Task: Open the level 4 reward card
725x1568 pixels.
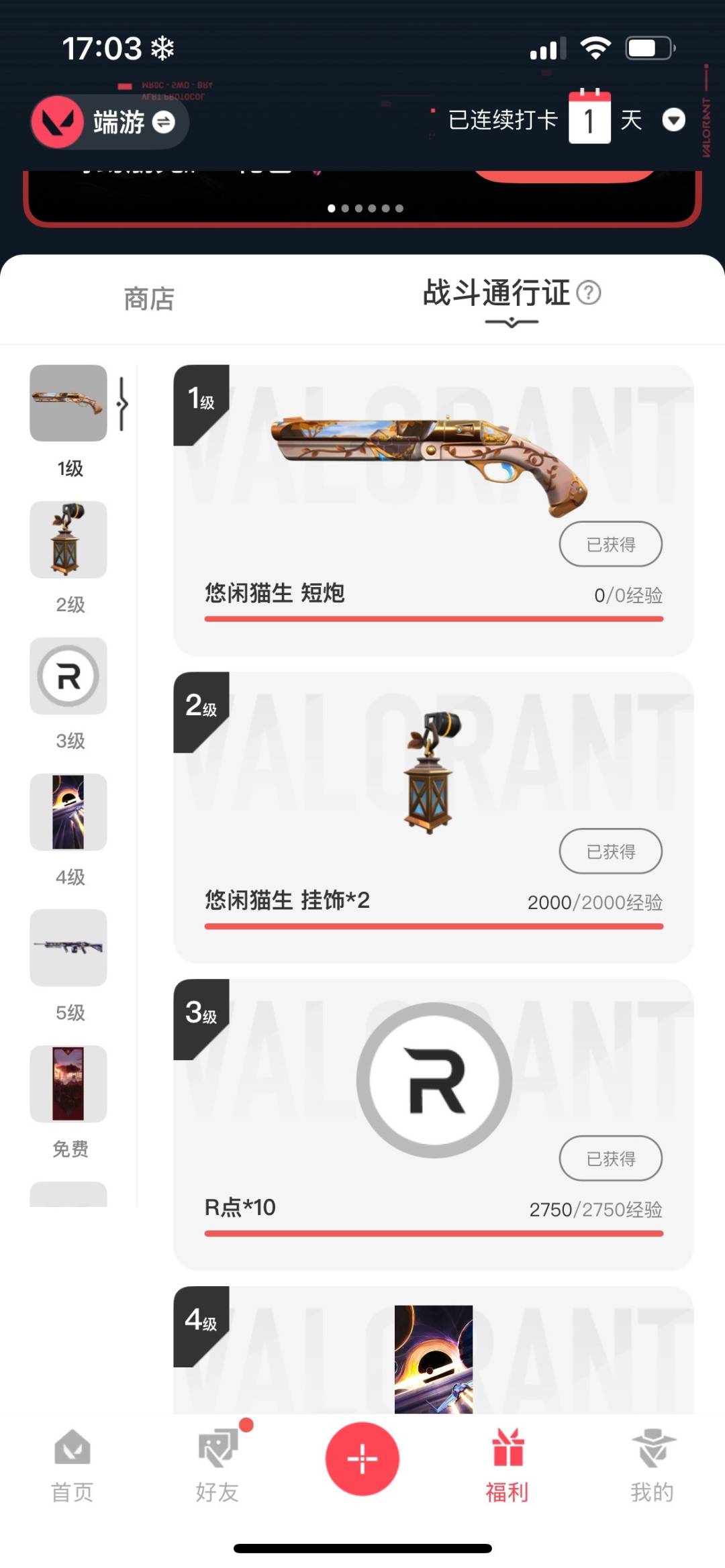Action: [434, 1350]
